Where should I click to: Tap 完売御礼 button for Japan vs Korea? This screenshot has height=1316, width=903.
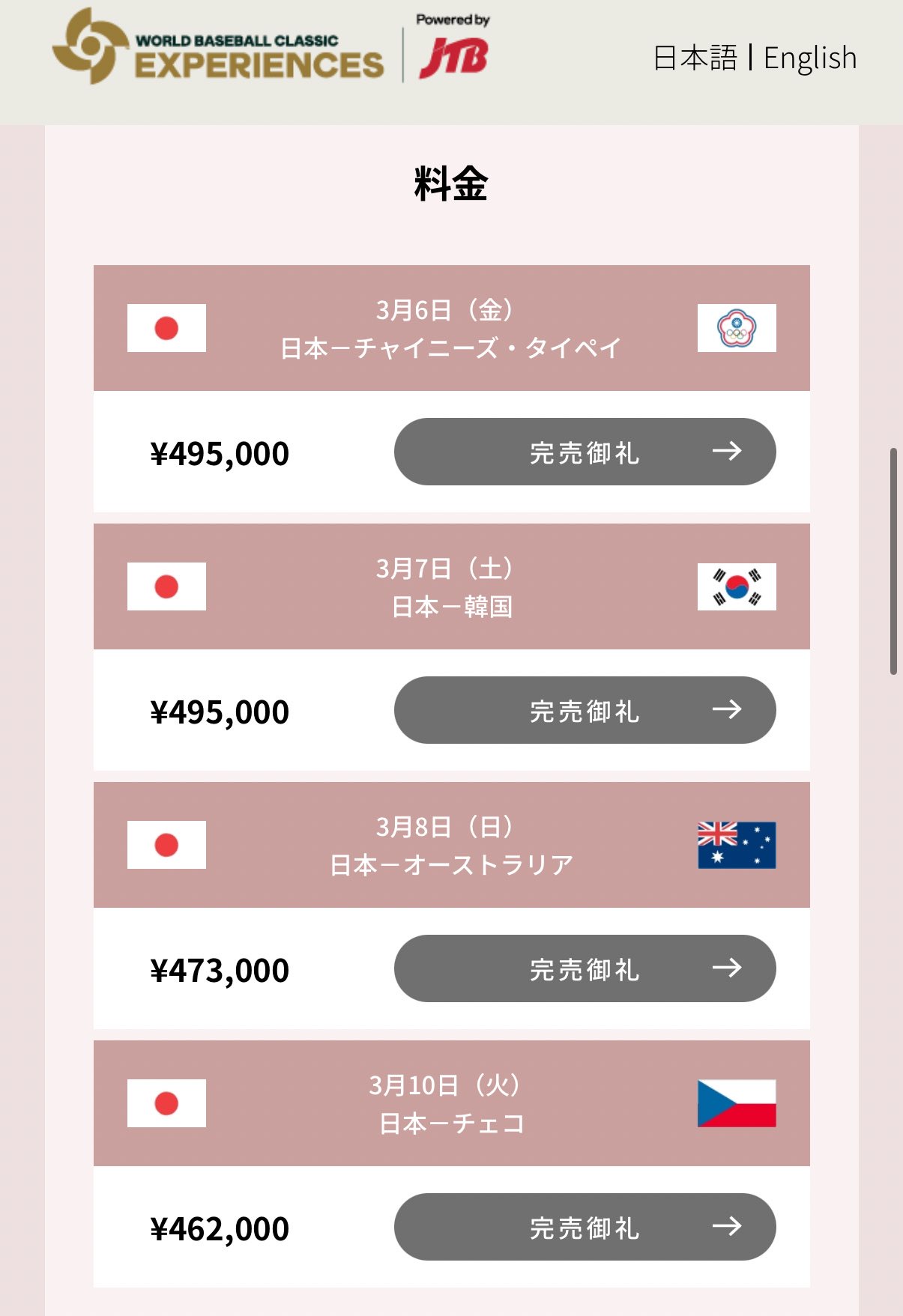click(x=585, y=710)
